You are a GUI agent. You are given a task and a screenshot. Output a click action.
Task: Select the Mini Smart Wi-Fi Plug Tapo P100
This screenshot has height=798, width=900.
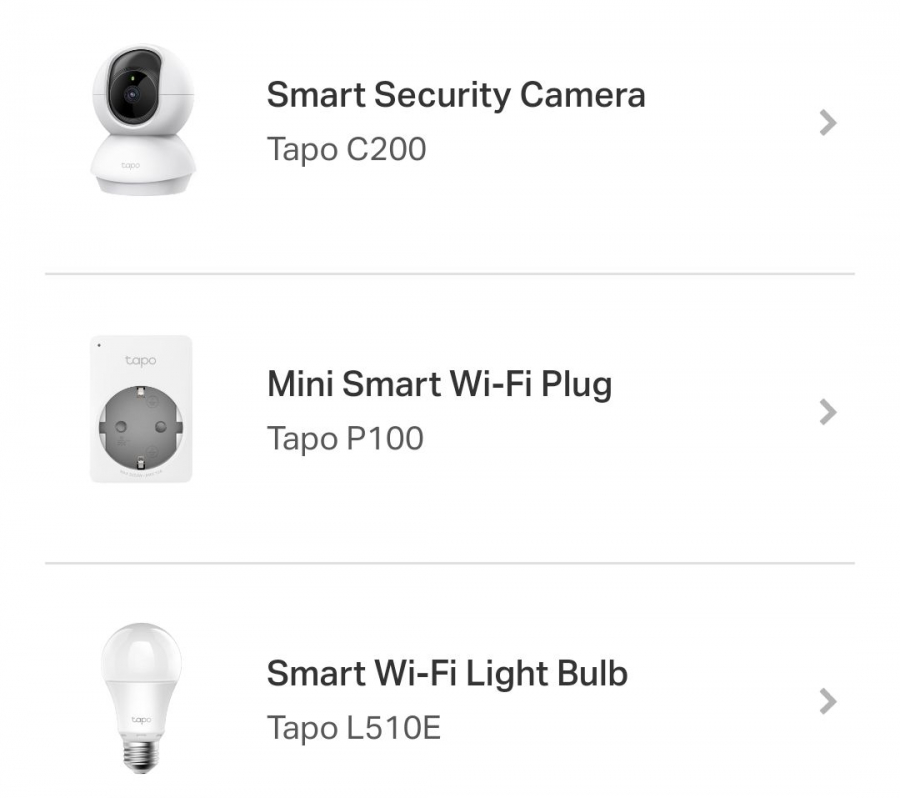tap(440, 410)
